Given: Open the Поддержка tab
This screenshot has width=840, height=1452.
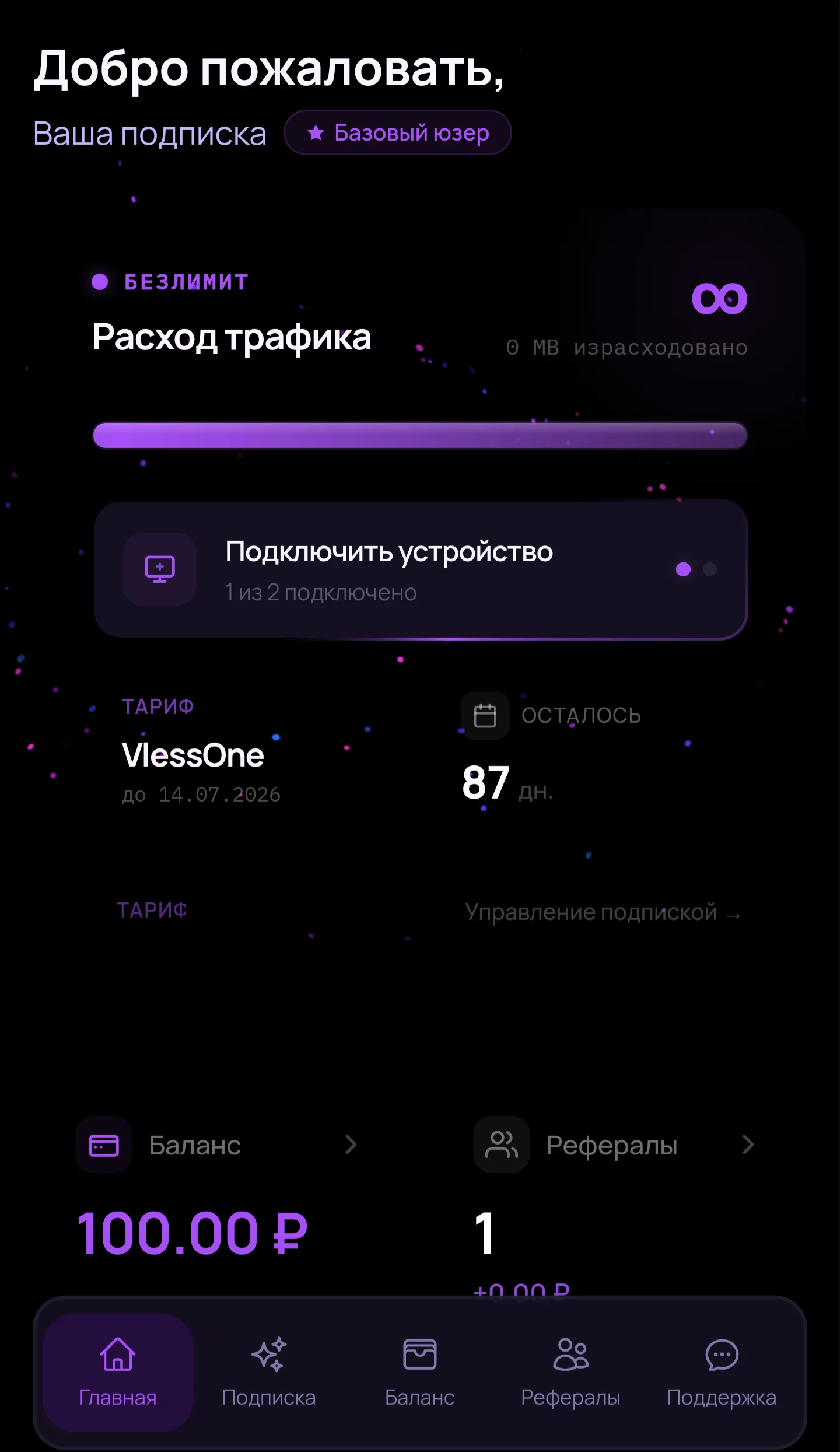Looking at the screenshot, I should (x=722, y=1373).
